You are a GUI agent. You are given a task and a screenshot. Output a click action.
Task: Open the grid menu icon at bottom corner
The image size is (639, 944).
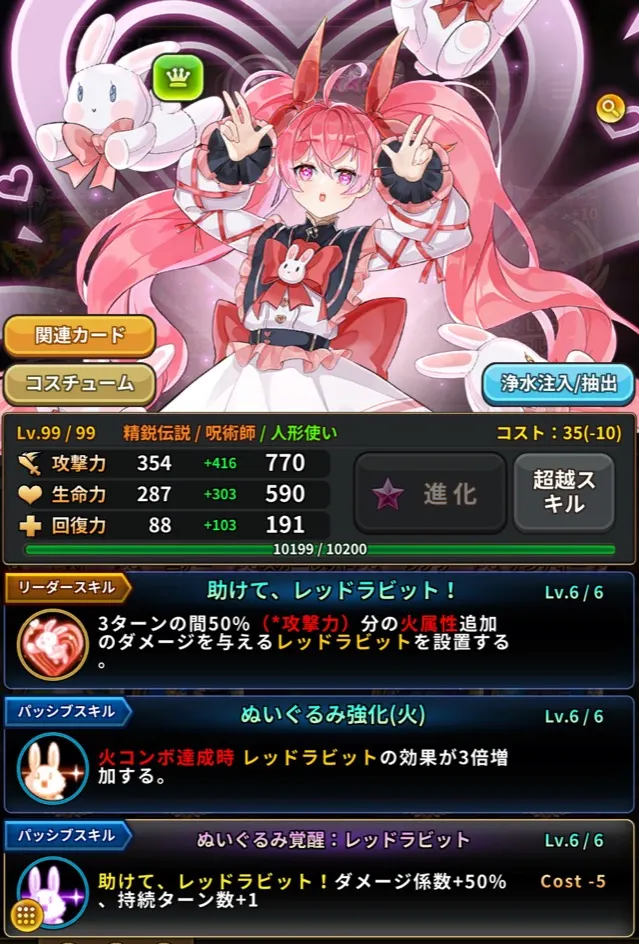[27, 914]
